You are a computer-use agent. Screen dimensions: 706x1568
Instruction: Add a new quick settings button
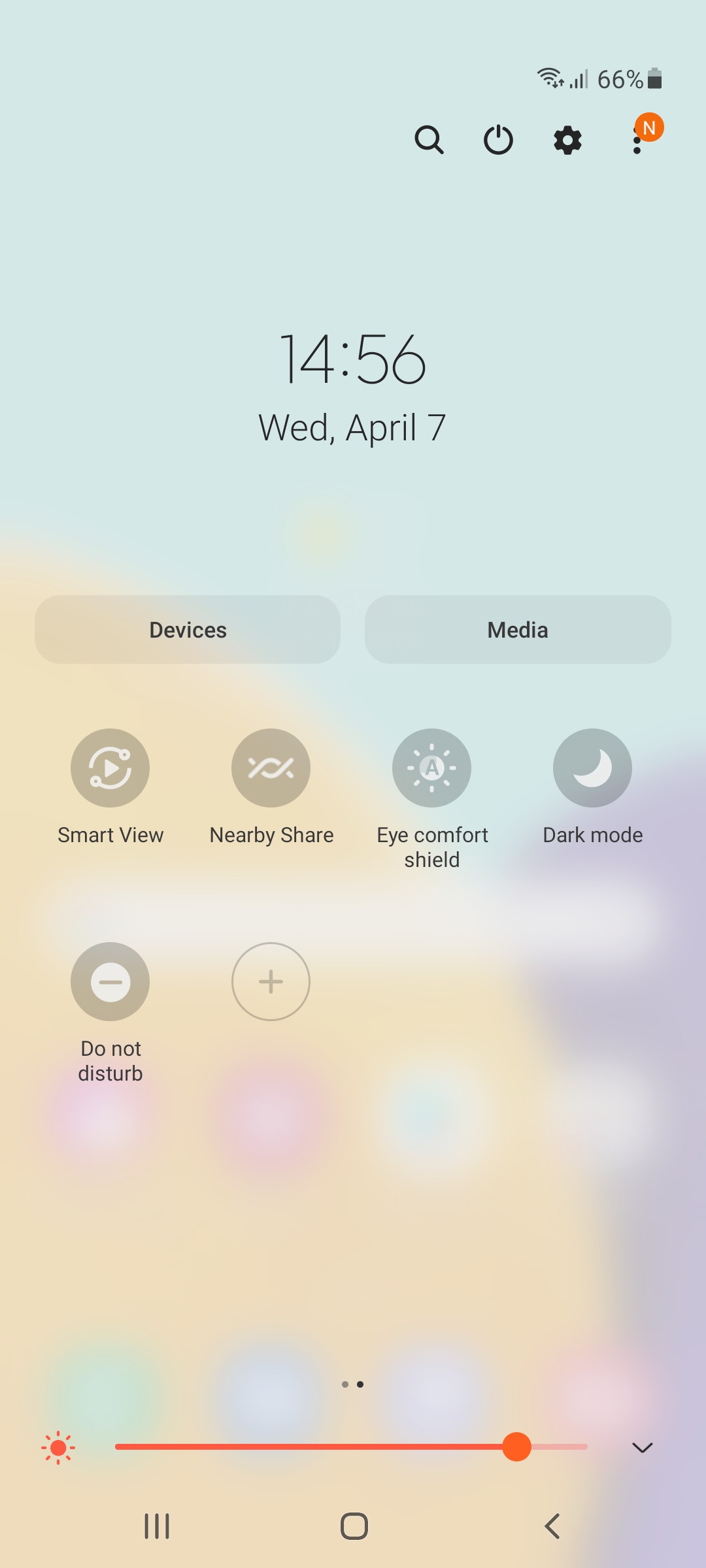click(271, 981)
